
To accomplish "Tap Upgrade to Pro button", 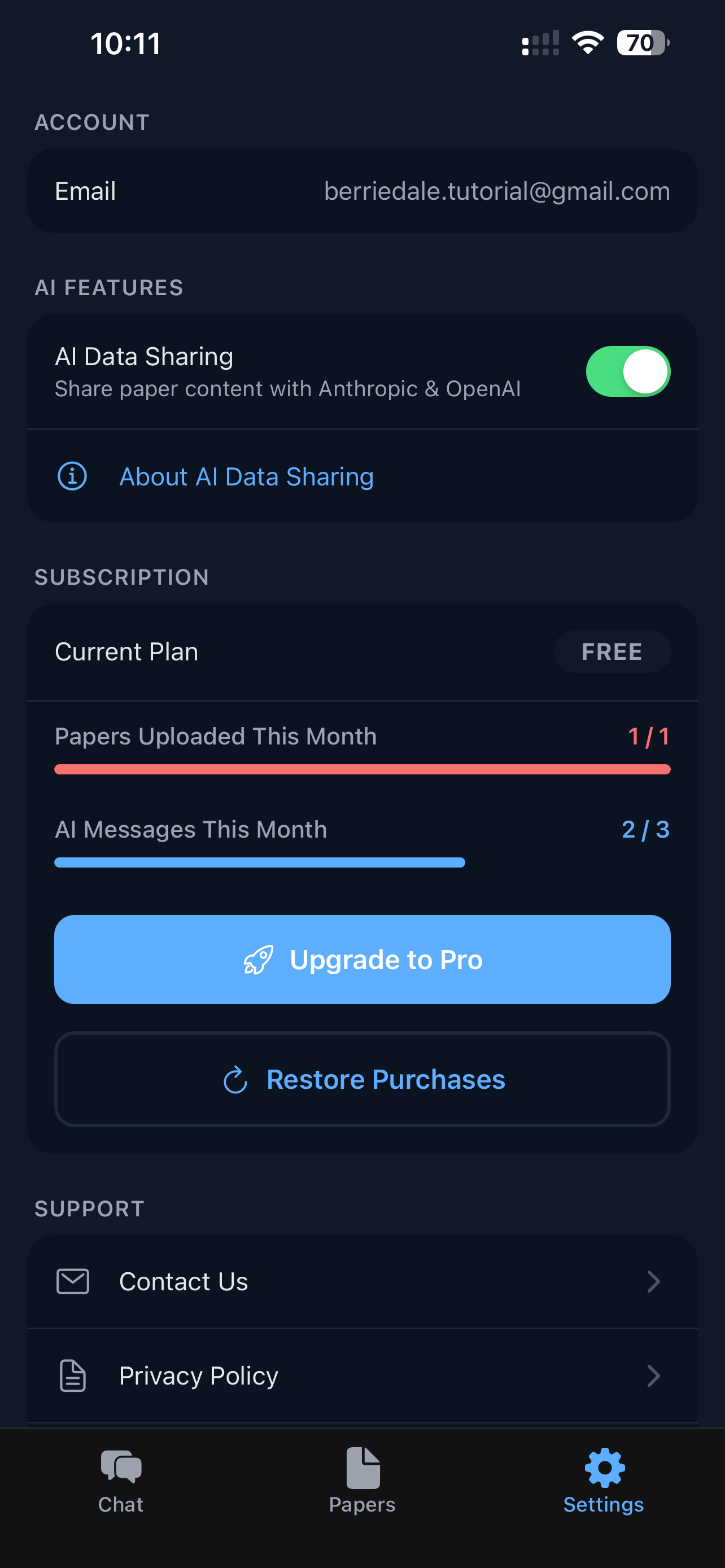I will [x=362, y=960].
